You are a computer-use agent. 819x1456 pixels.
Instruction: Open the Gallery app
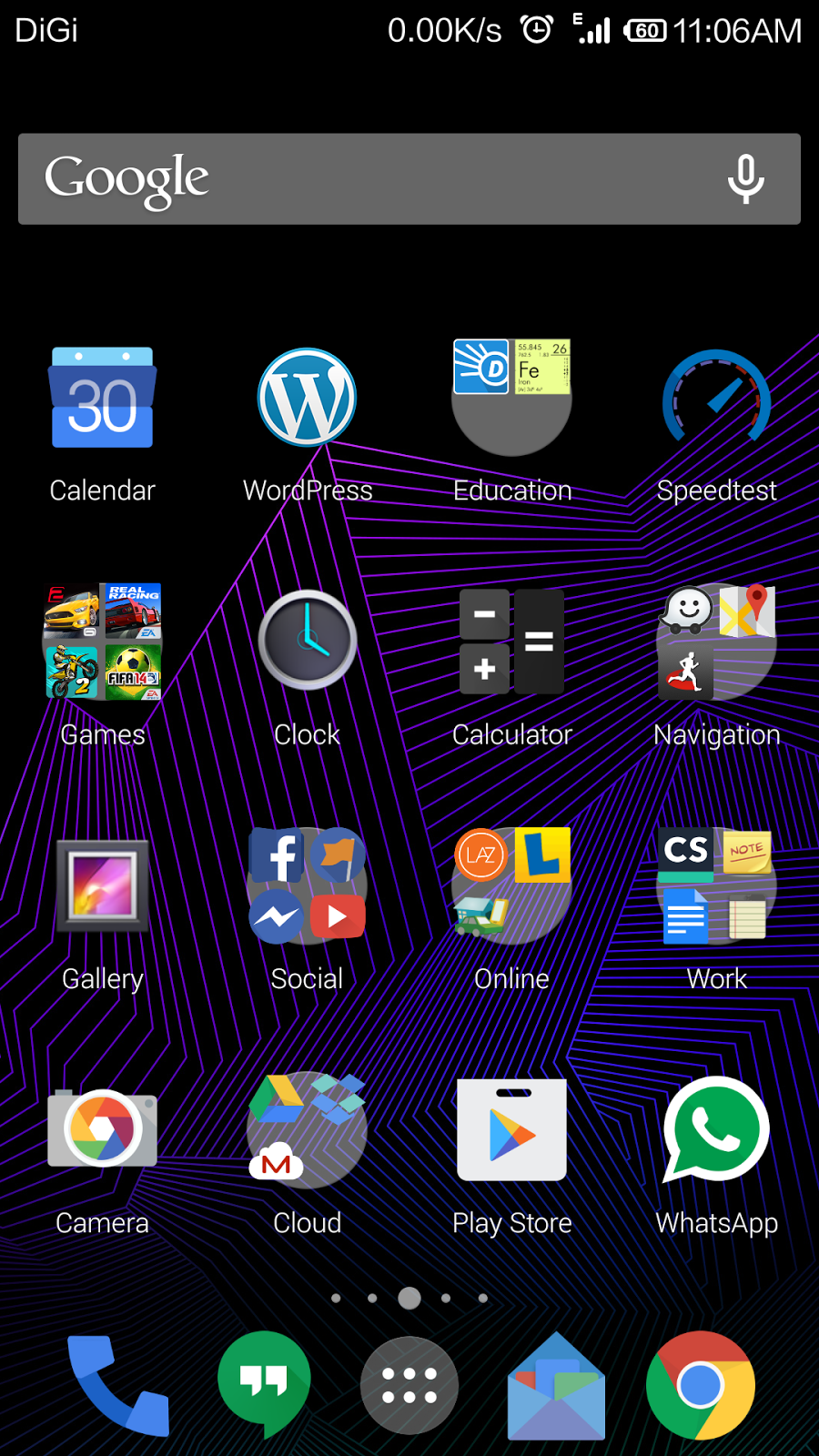coord(102,885)
